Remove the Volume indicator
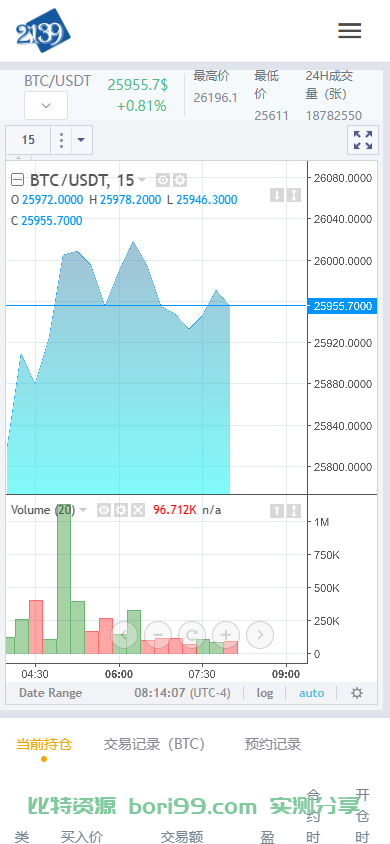Viewport: 390px width, 844px height. click(x=138, y=510)
